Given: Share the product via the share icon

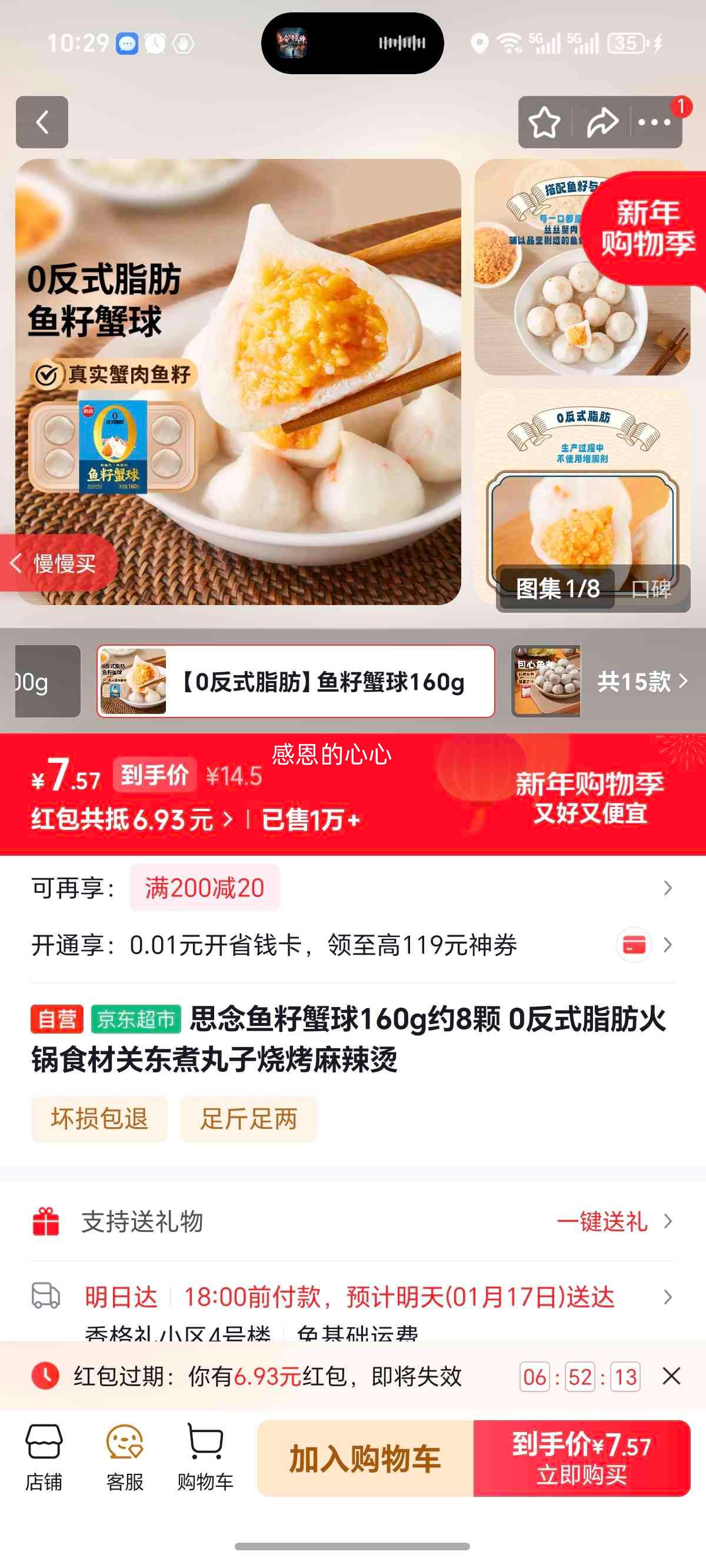Looking at the screenshot, I should click(x=601, y=122).
